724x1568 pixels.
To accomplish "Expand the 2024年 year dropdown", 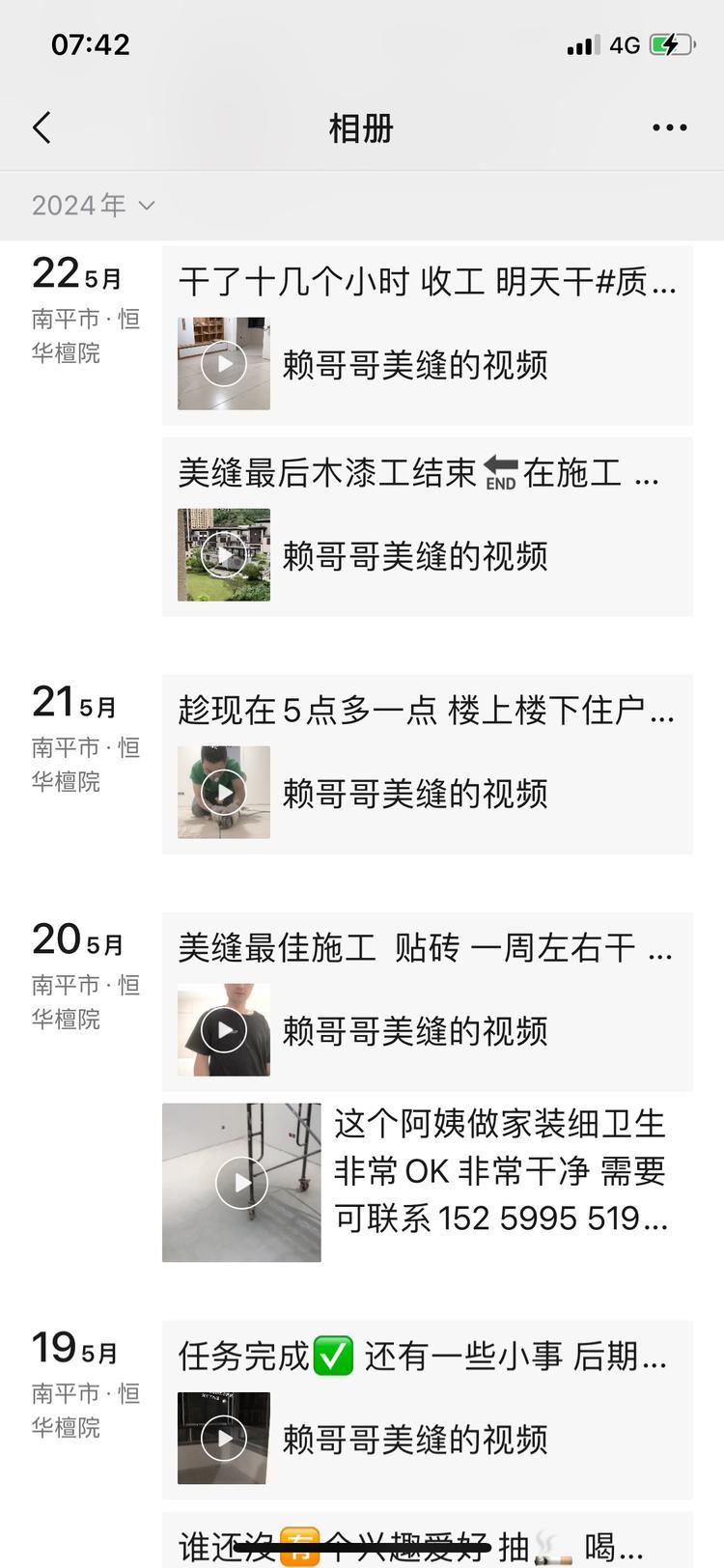I will pyautogui.click(x=94, y=206).
